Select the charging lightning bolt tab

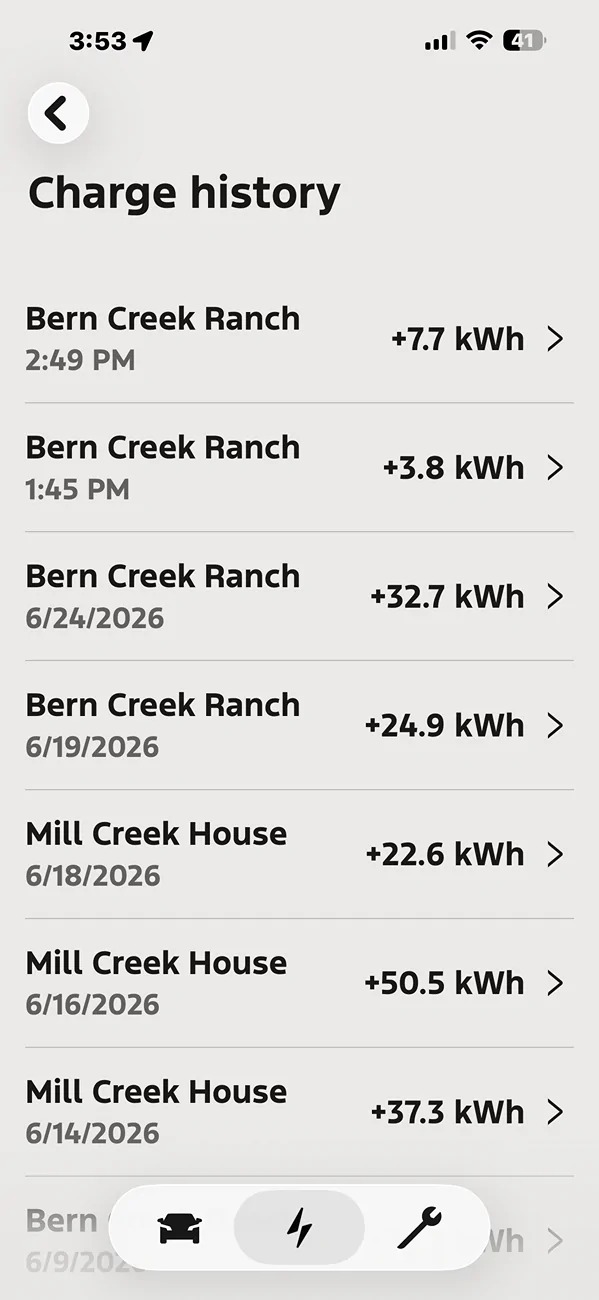click(299, 1228)
